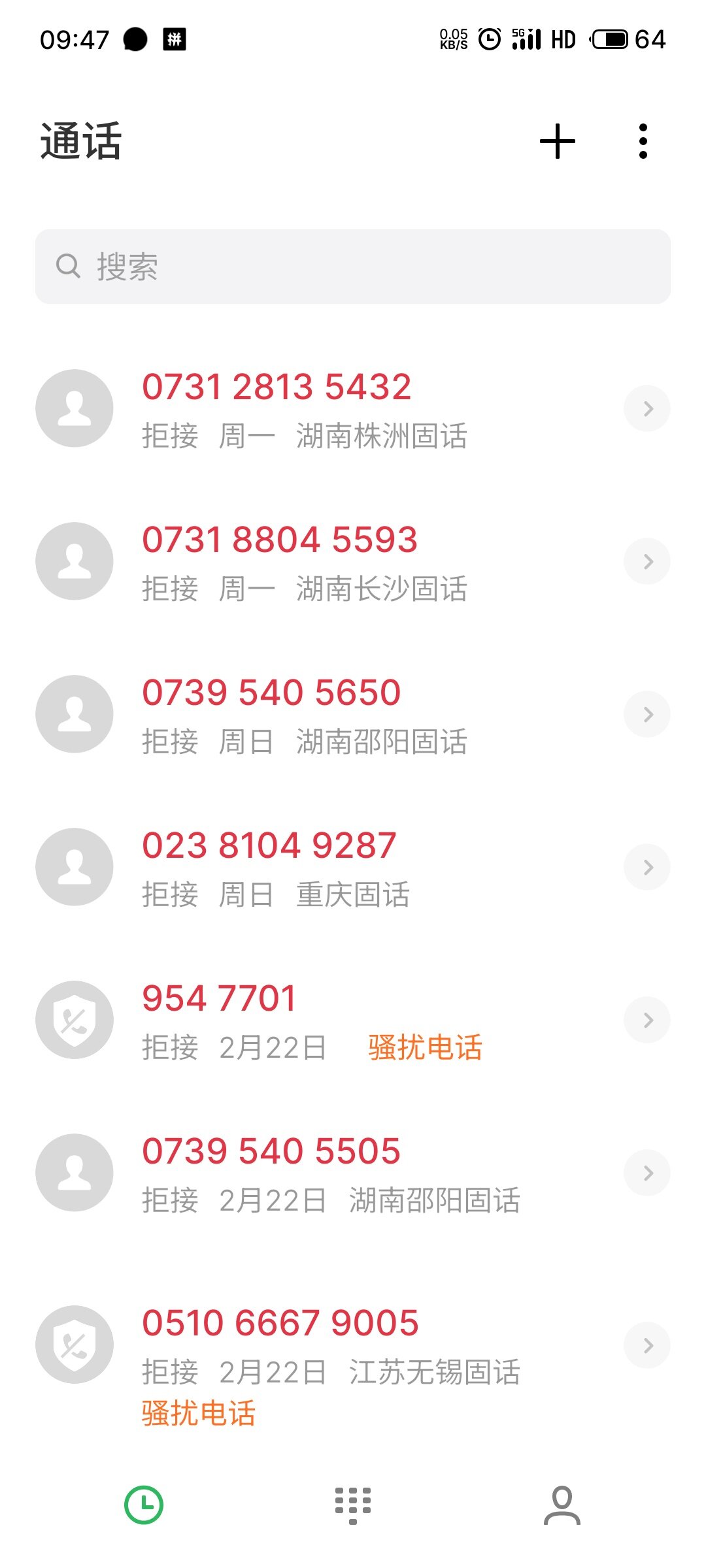View details arrow for 0731 2813 5432
Viewport: 706px width, 1568px height.
point(647,409)
